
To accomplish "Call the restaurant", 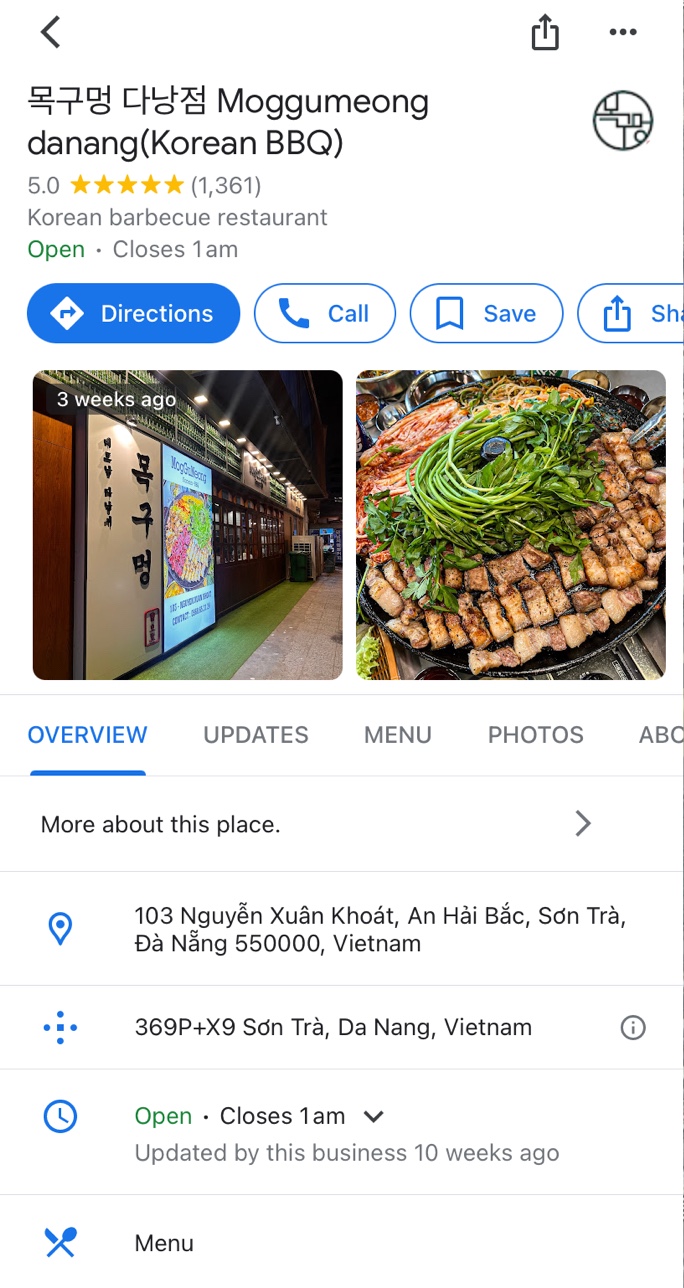I will (x=325, y=314).
